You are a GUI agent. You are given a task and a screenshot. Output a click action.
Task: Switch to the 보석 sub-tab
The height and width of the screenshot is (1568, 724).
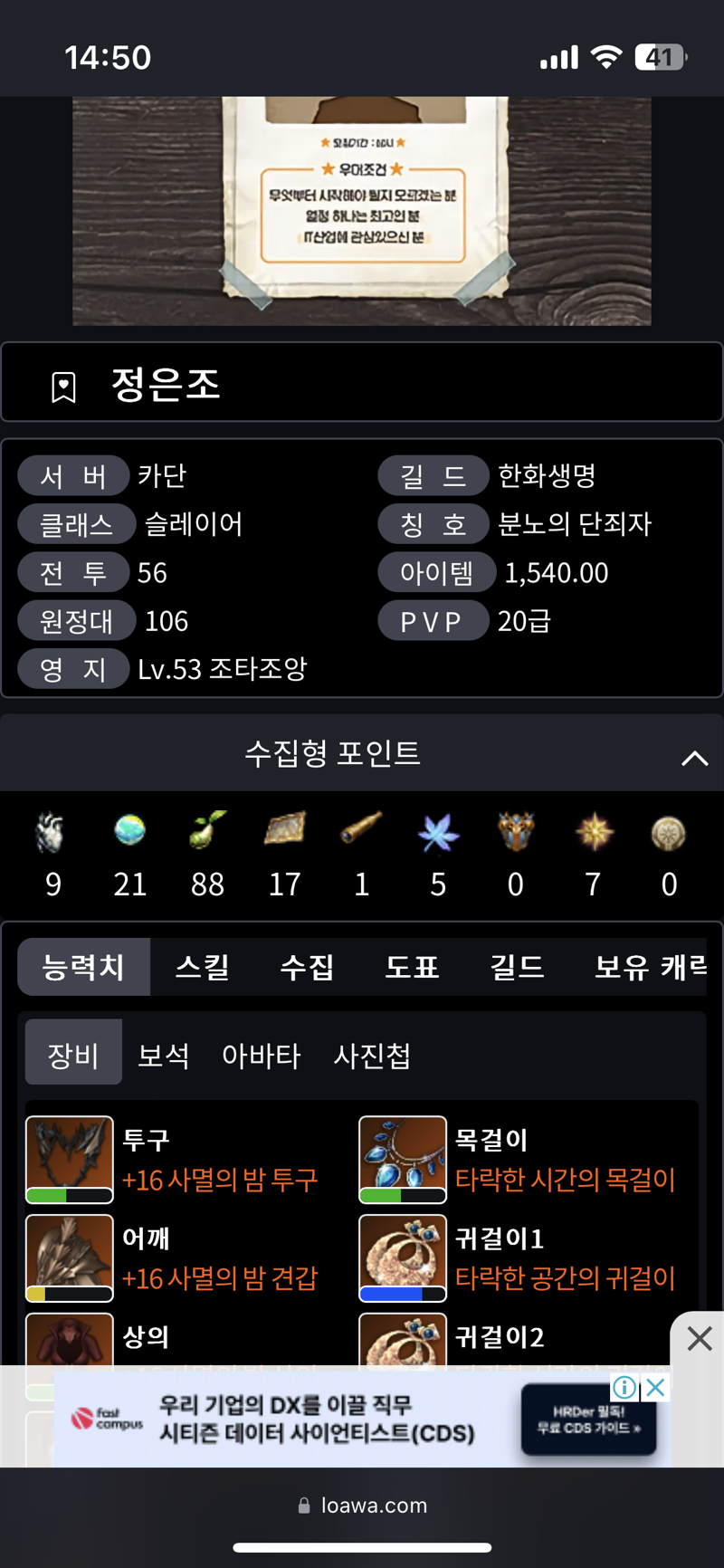[164, 1055]
